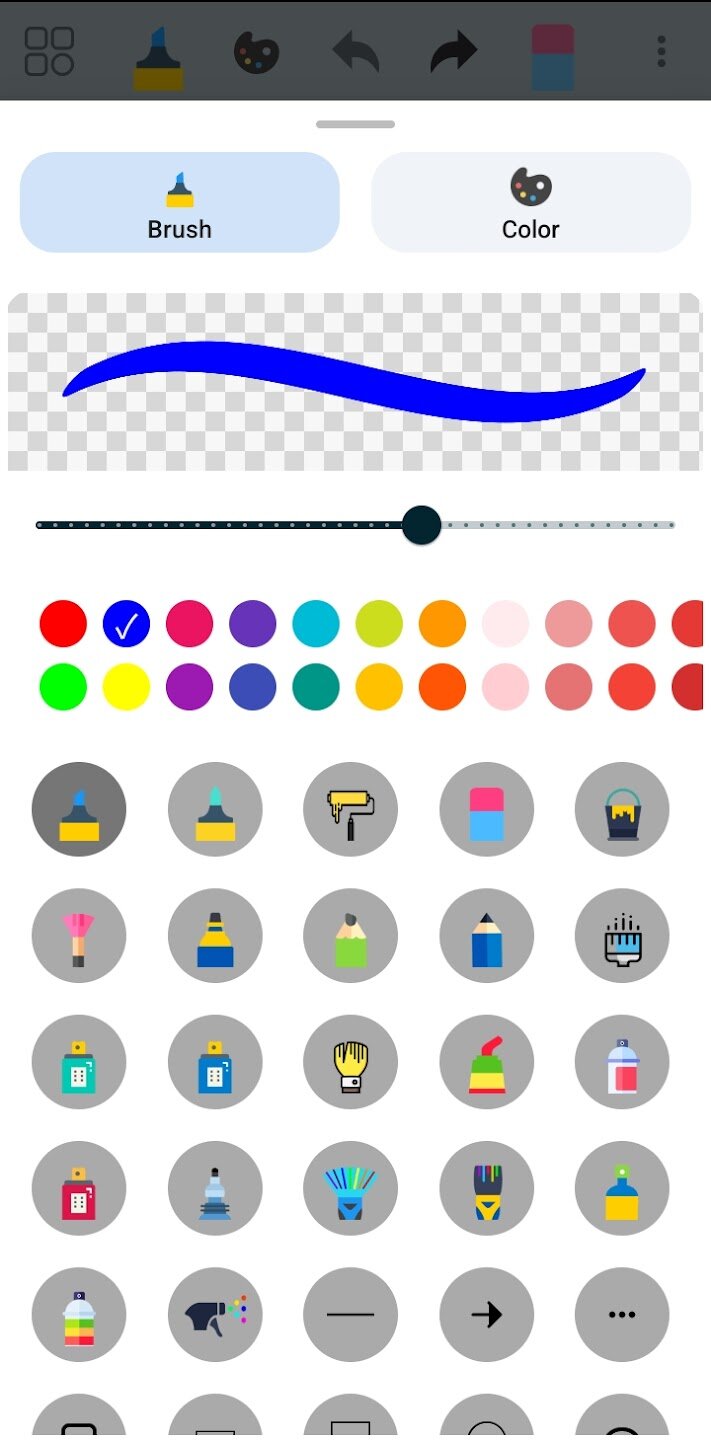The width and height of the screenshot is (711, 1440).
Task: Choose the arrow shape tool
Action: tap(486, 1314)
